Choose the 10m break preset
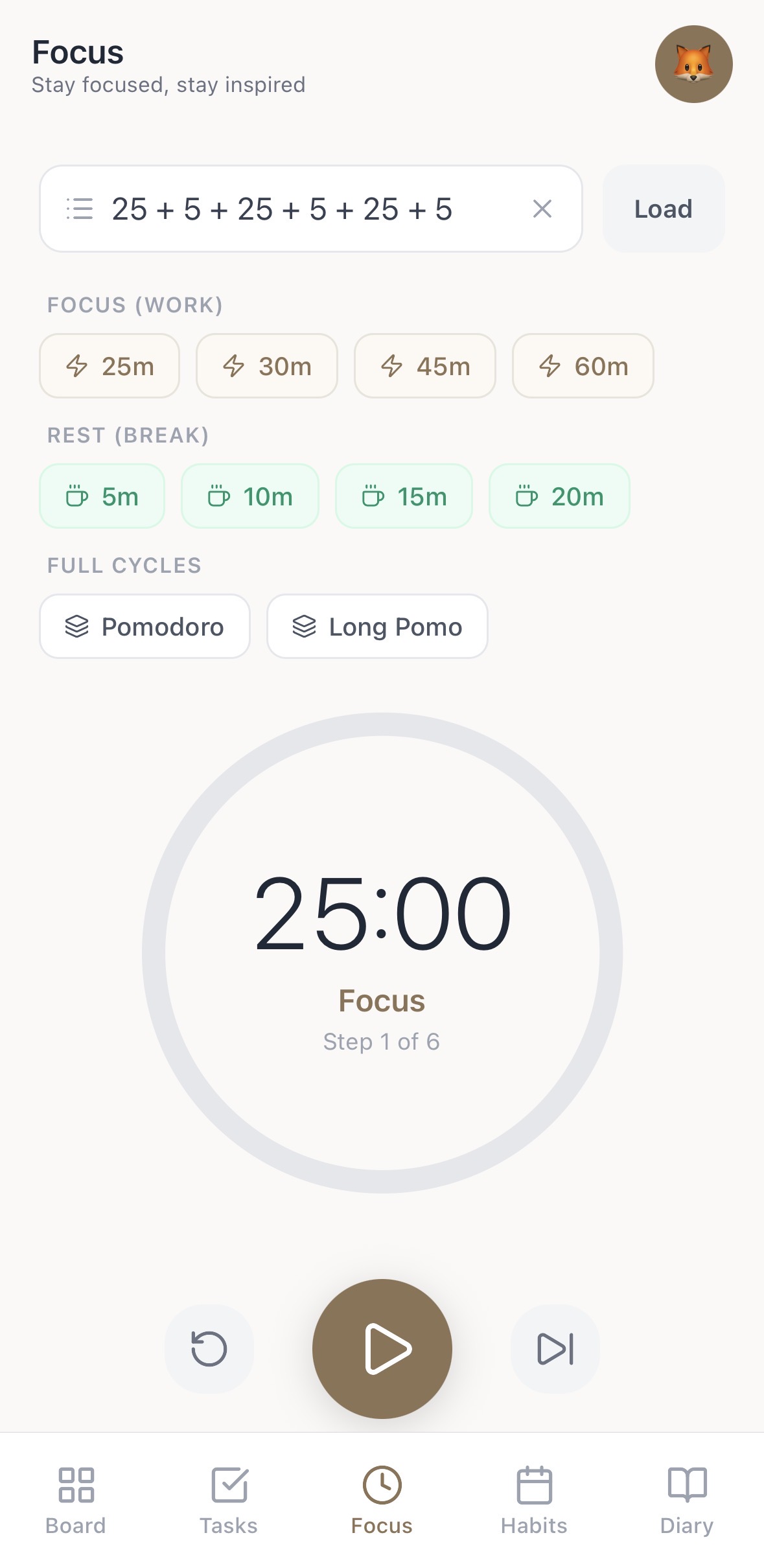764x1568 pixels. pos(249,496)
